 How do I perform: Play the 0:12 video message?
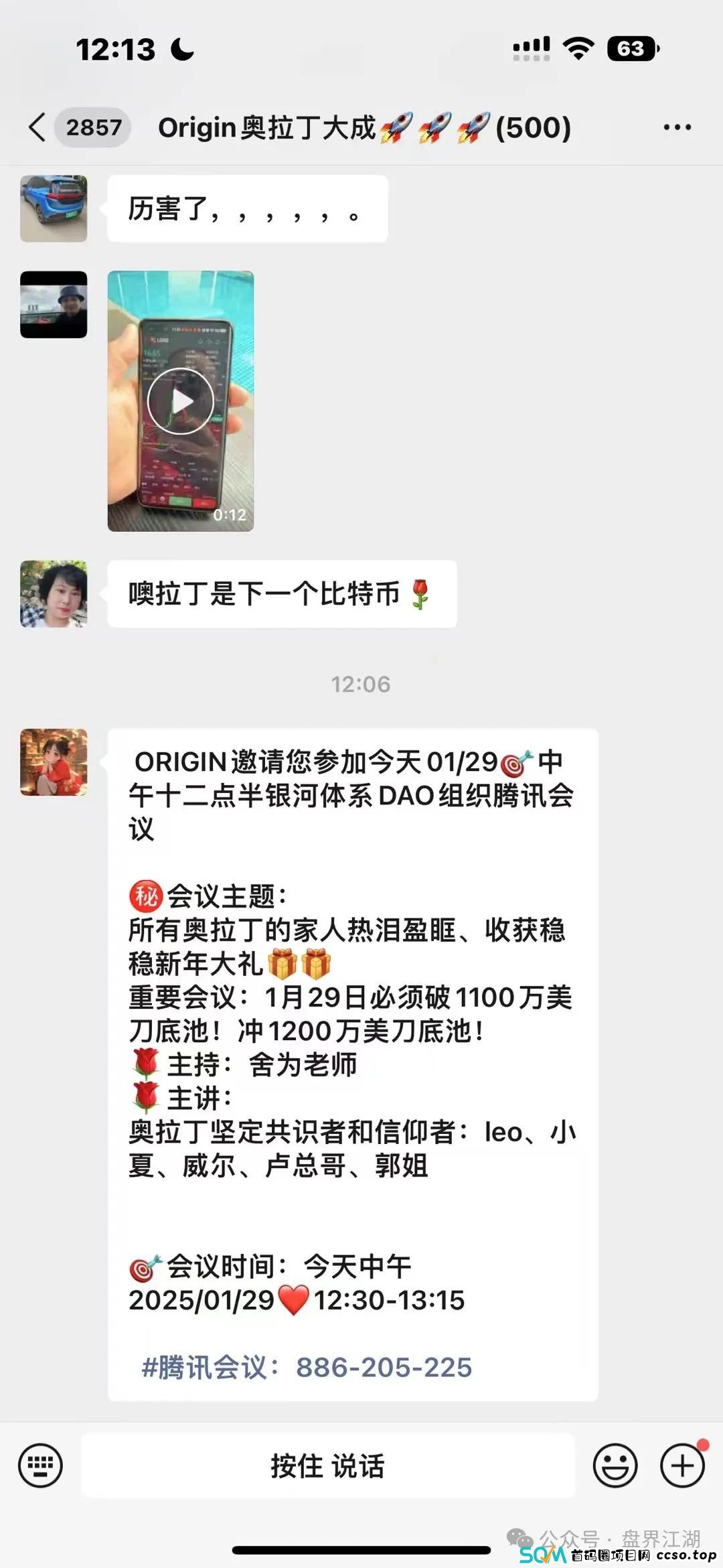click(x=181, y=400)
